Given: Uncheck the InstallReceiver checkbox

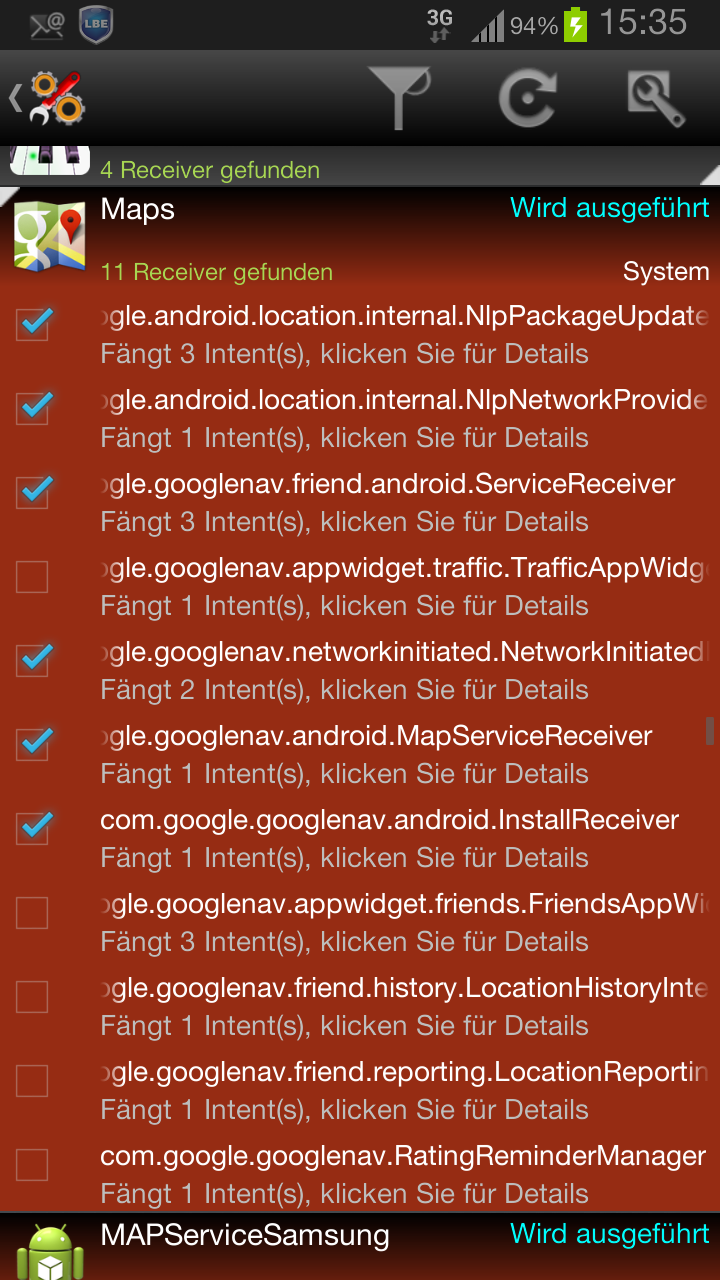Looking at the screenshot, I should pyautogui.click(x=33, y=828).
